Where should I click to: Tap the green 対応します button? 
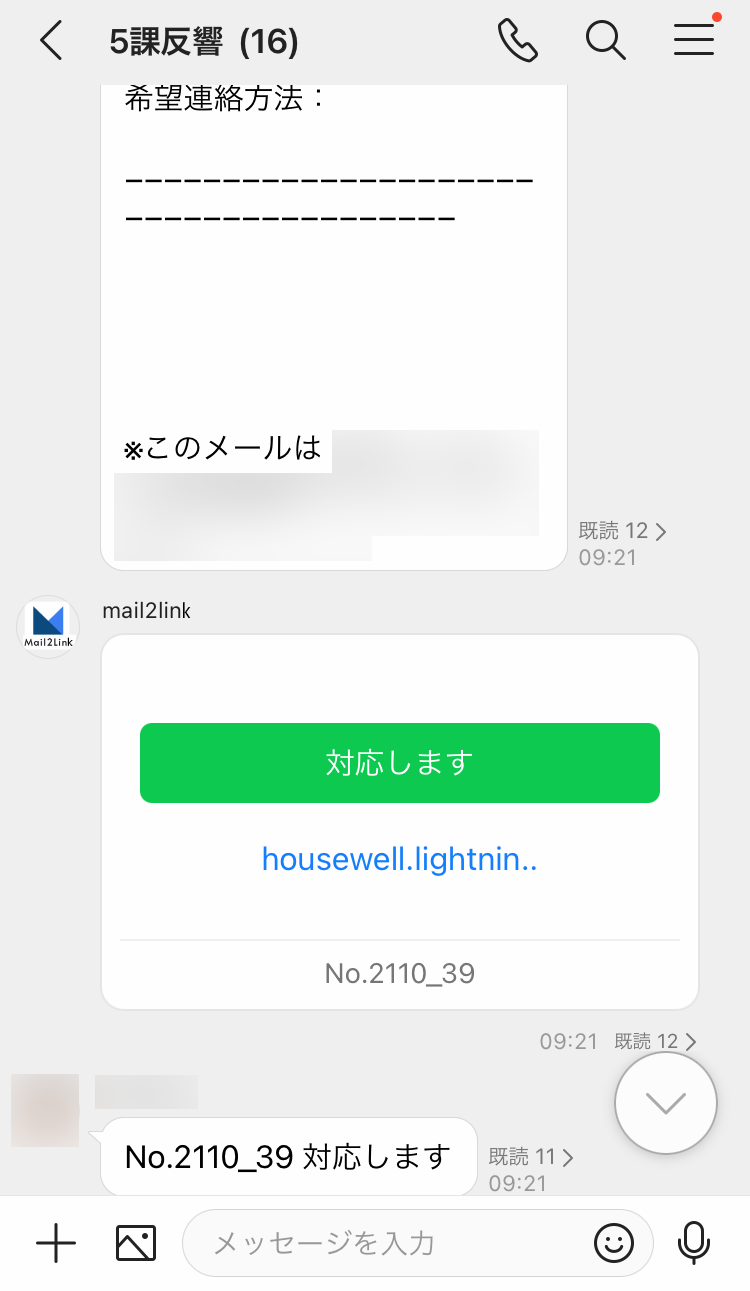(x=399, y=763)
